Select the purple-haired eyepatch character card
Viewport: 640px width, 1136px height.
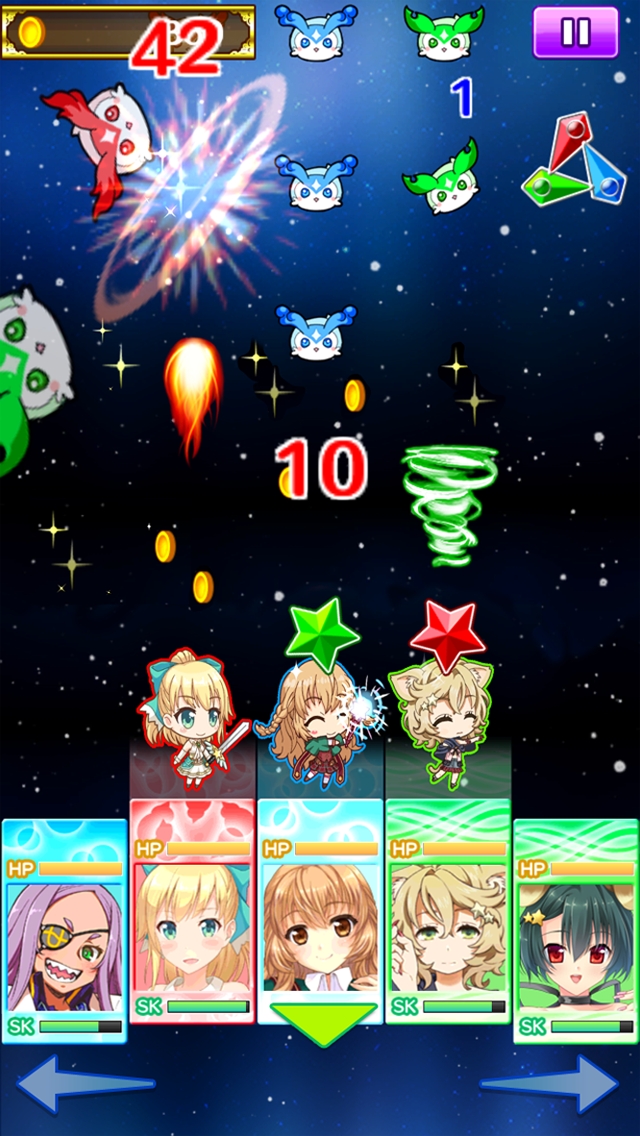[x=65, y=931]
